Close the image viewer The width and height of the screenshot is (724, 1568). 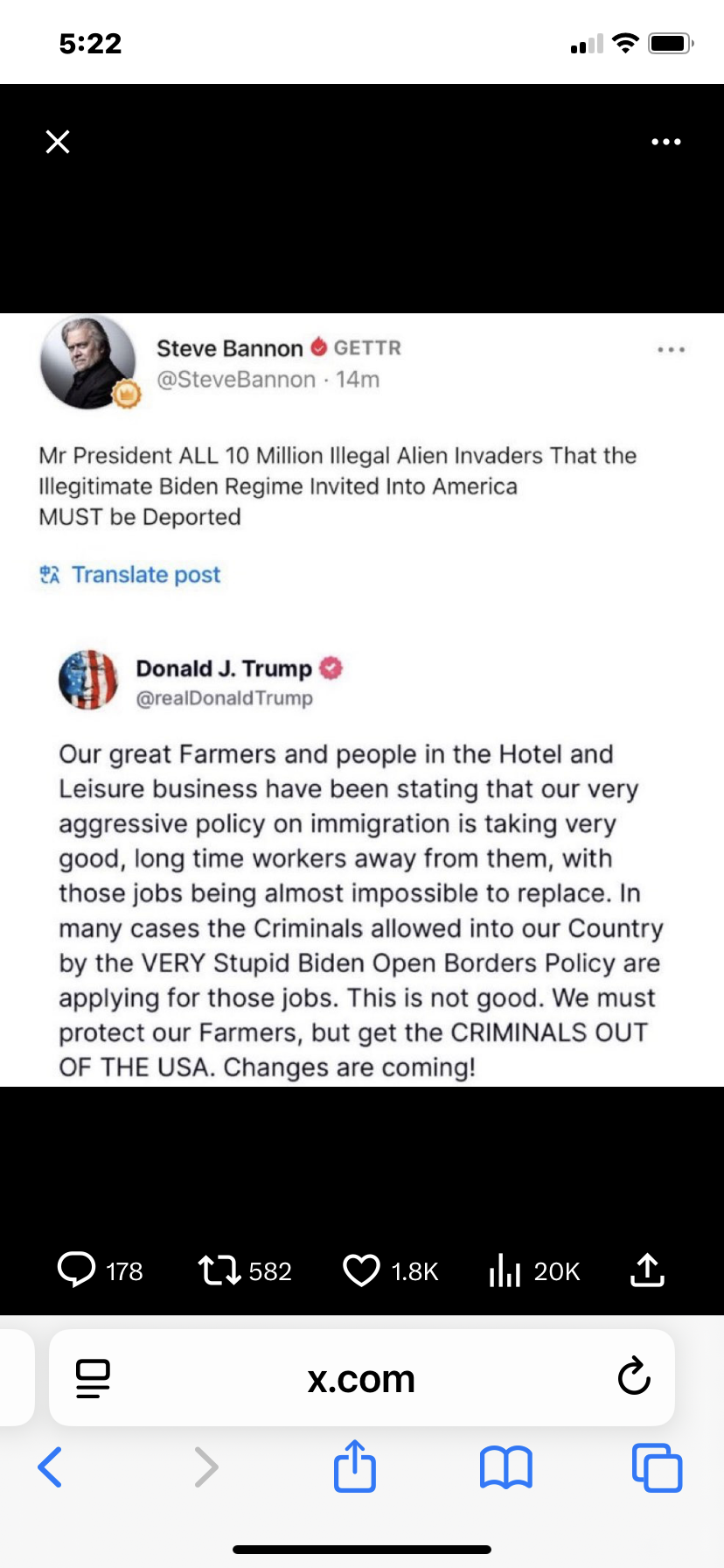(x=58, y=142)
